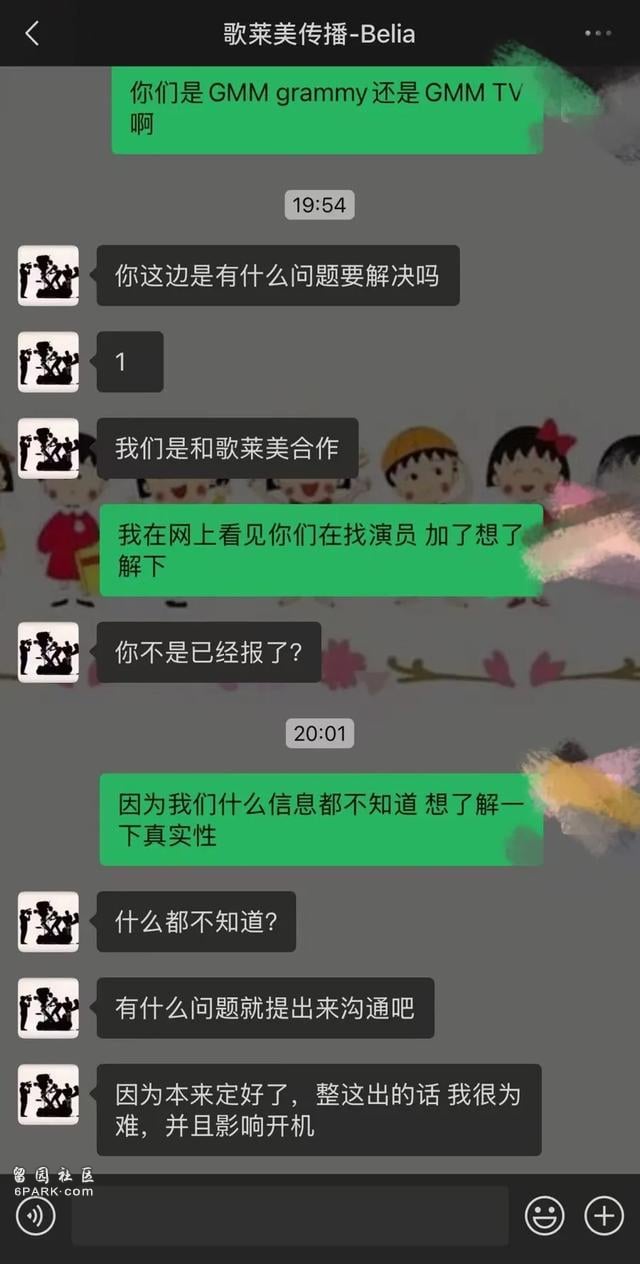
Task: Open the chat info overflow menu
Action: coord(597,34)
